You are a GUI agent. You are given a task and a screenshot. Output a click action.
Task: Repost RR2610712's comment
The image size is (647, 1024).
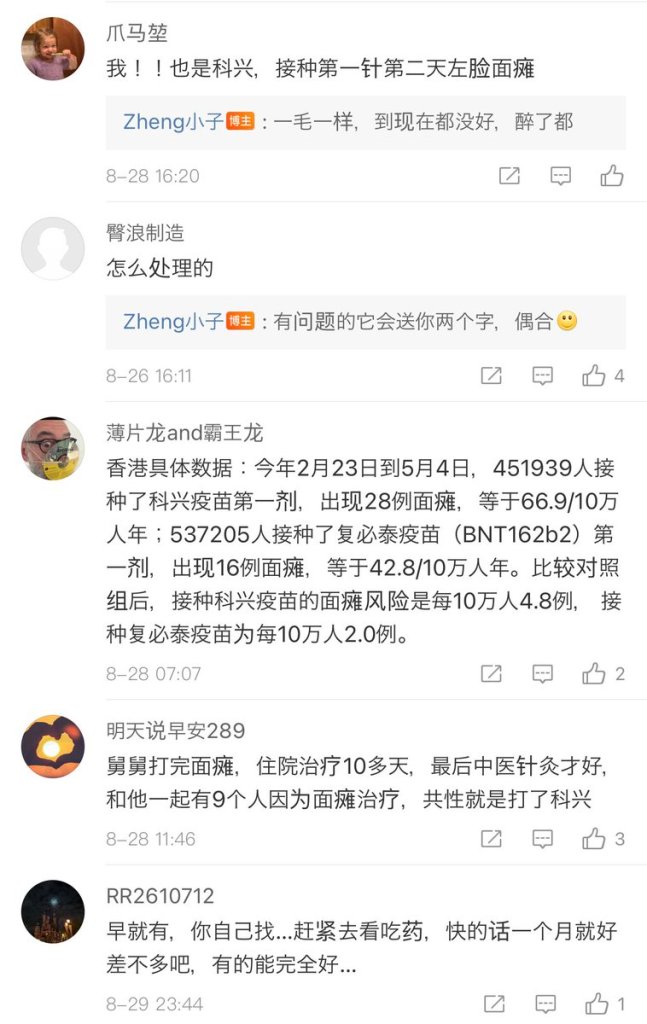[493, 1003]
